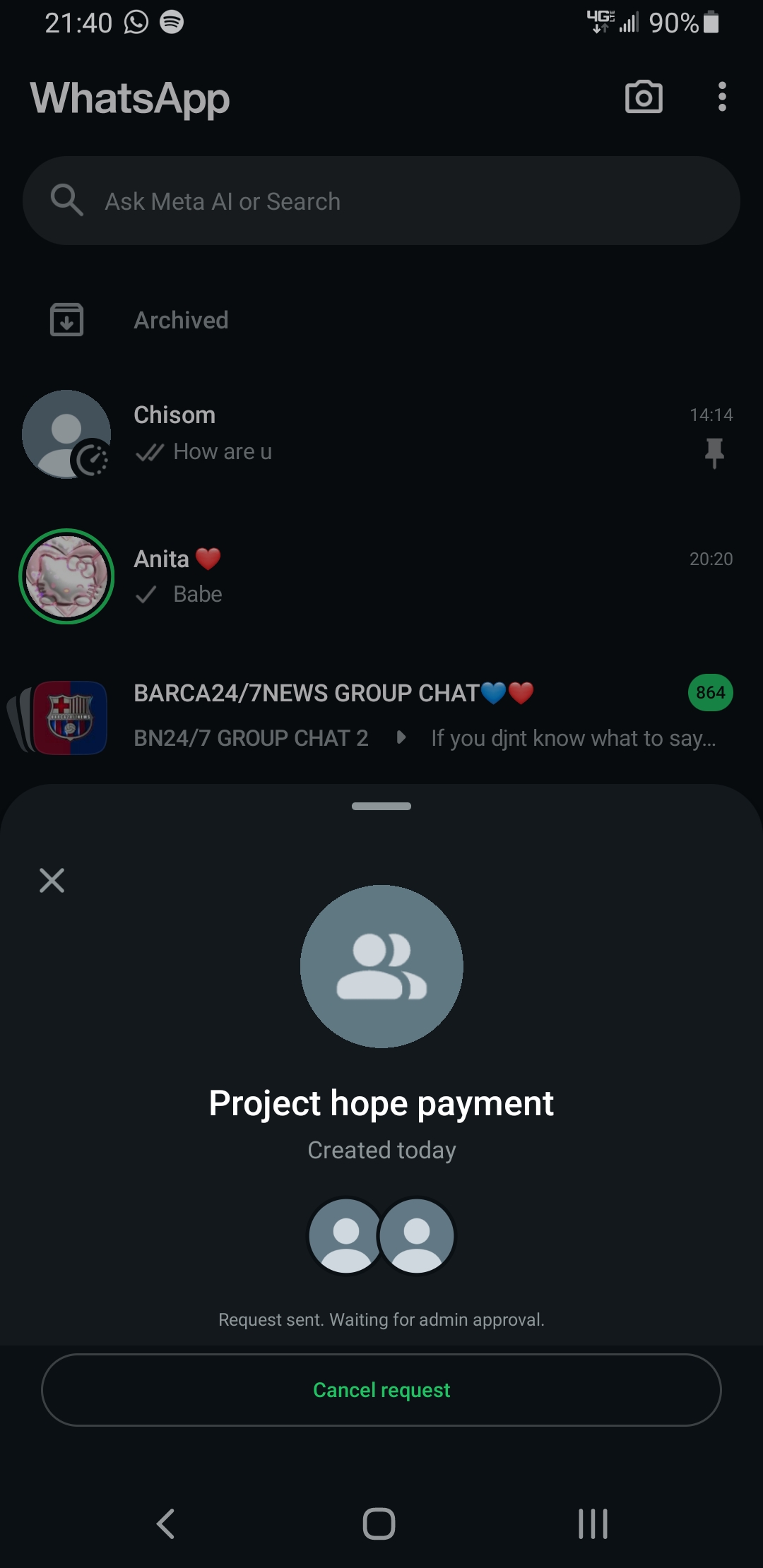Viewport: 763px width, 1568px height.
Task: Go back using the system back button
Action: (165, 1524)
